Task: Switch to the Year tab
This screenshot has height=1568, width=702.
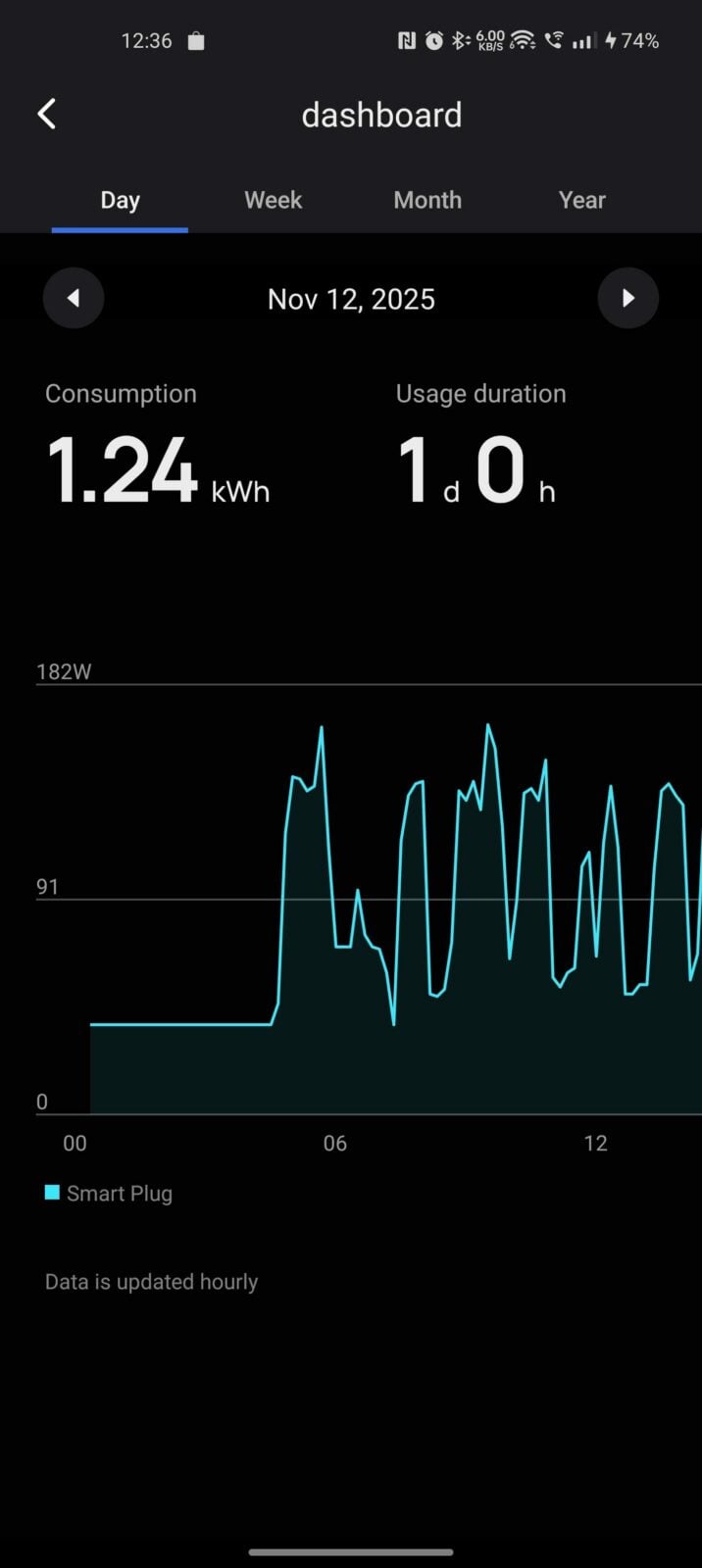Action: tap(581, 200)
